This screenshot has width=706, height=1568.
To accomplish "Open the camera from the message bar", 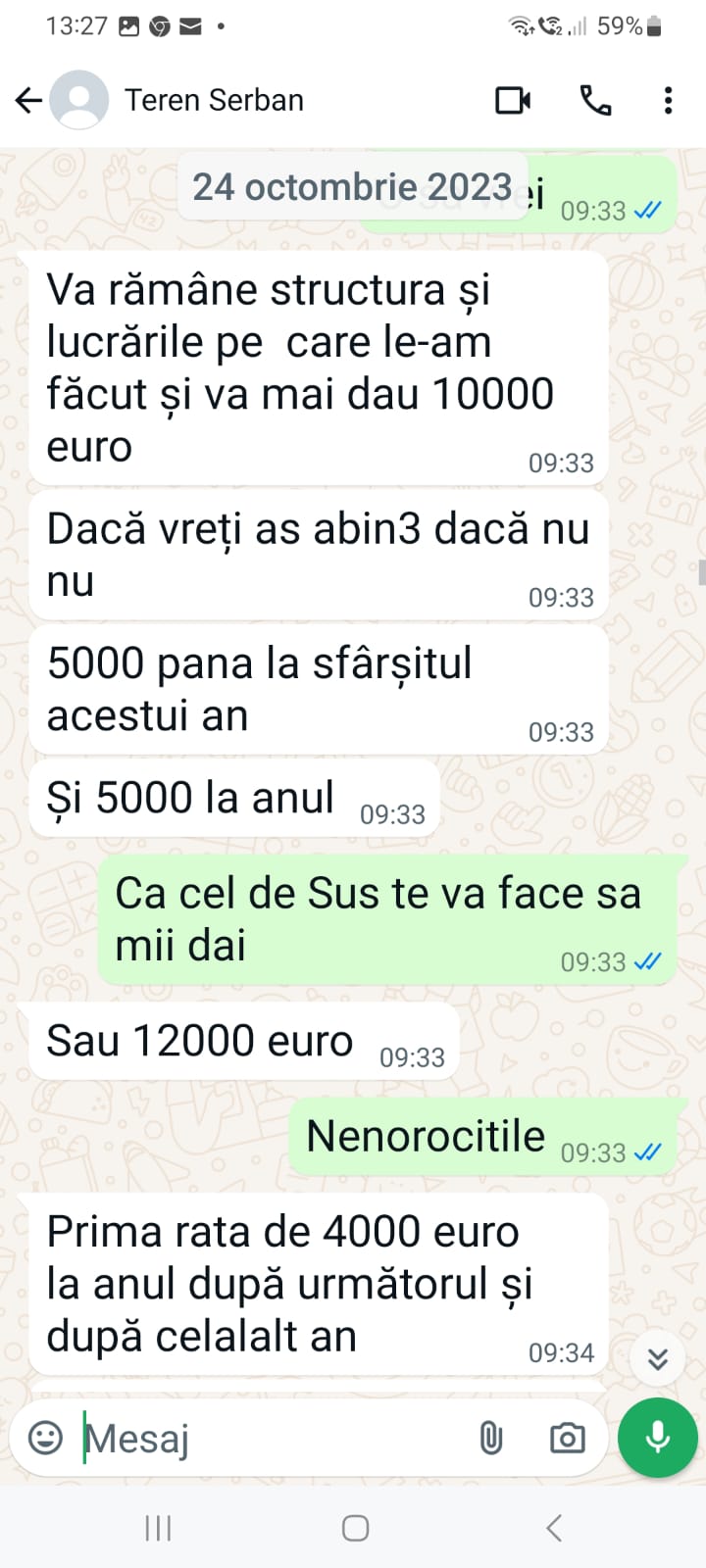I will 567,1438.
